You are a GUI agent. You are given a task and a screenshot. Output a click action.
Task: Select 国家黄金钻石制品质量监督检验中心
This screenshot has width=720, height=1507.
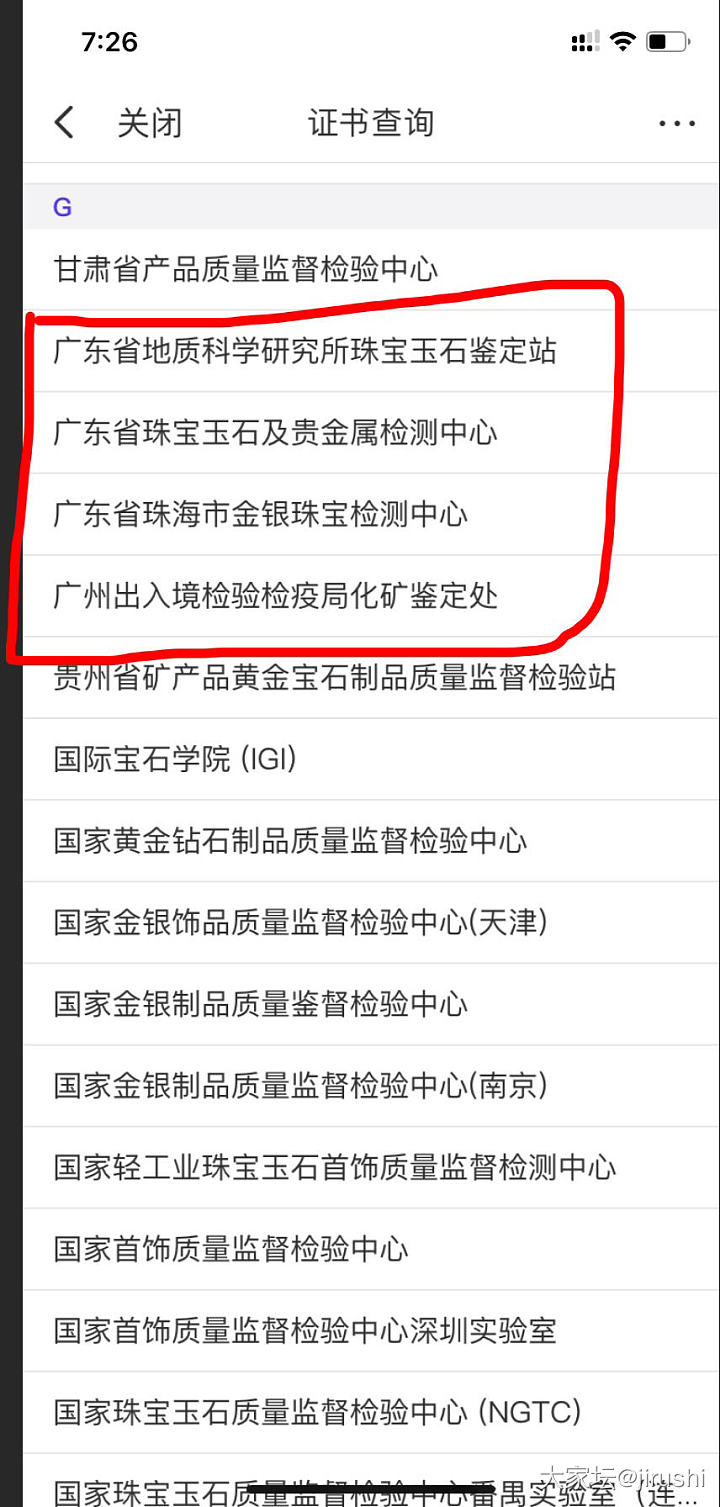click(290, 841)
